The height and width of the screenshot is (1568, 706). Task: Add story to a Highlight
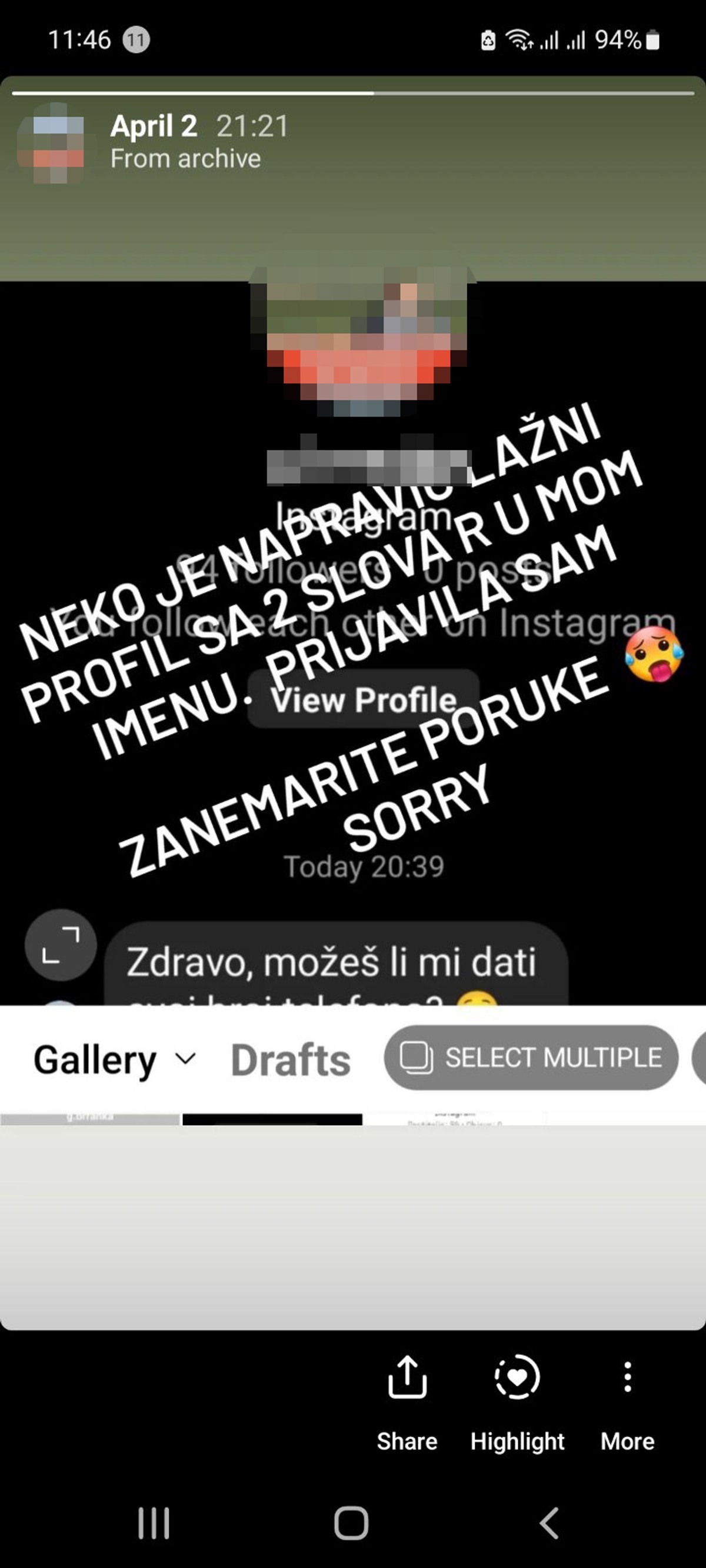[517, 1394]
